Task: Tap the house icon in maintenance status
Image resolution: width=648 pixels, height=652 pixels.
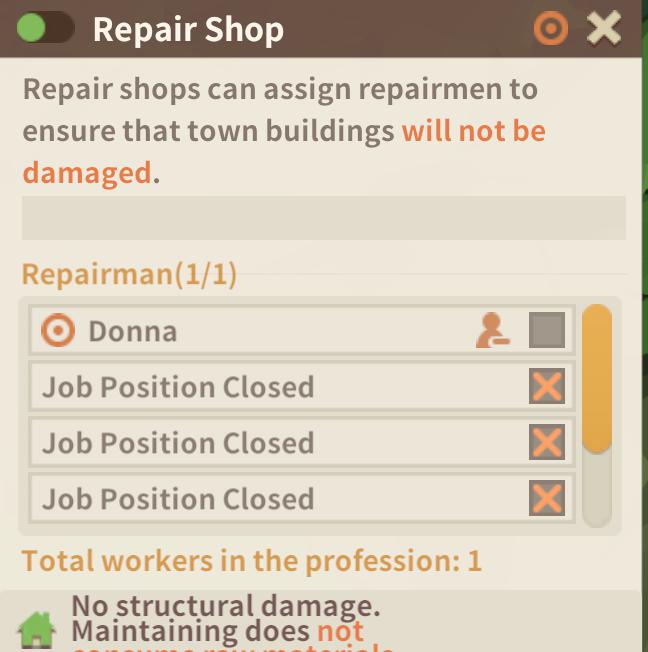Action: click(x=37, y=630)
